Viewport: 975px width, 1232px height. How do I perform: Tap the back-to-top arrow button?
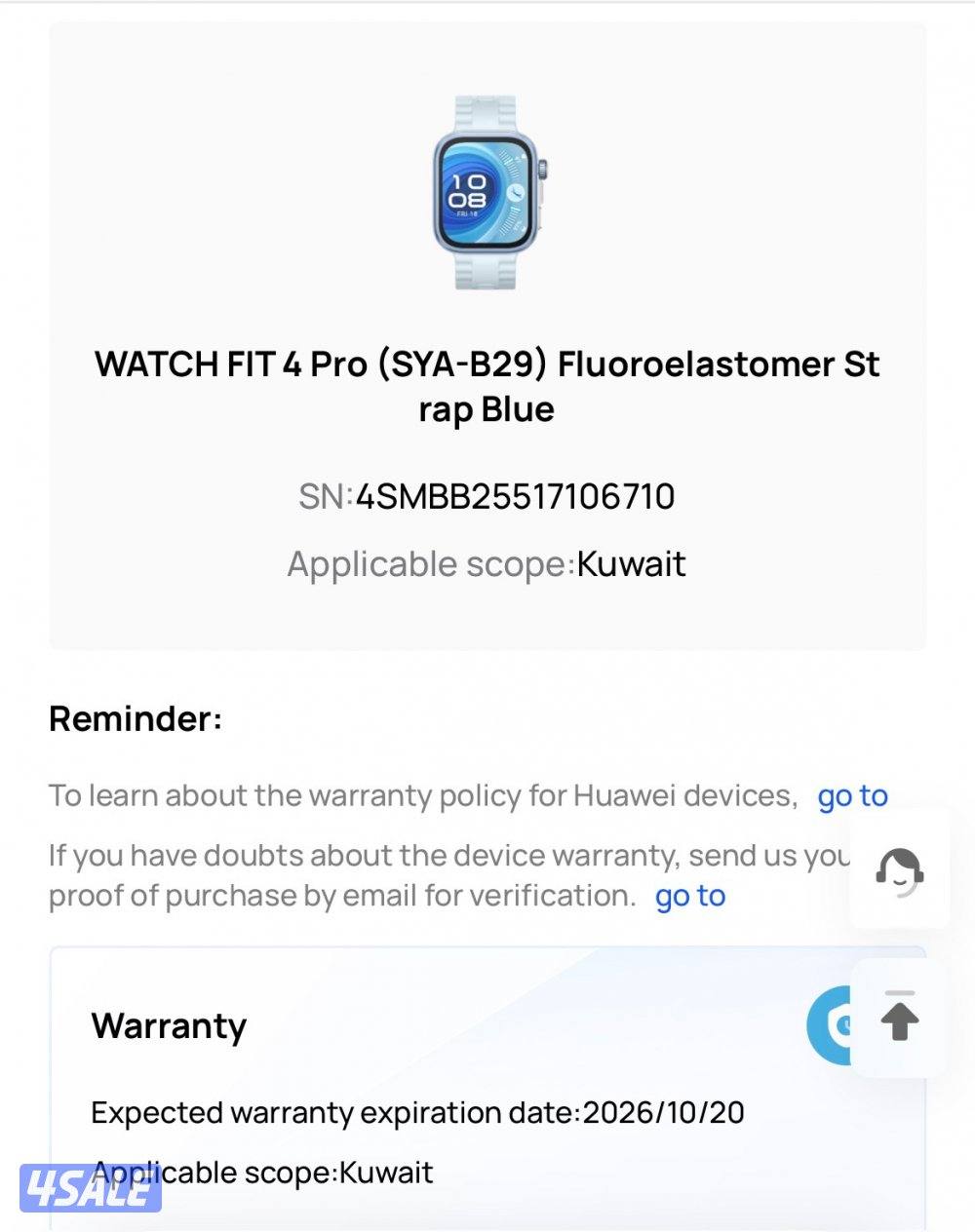click(899, 1017)
